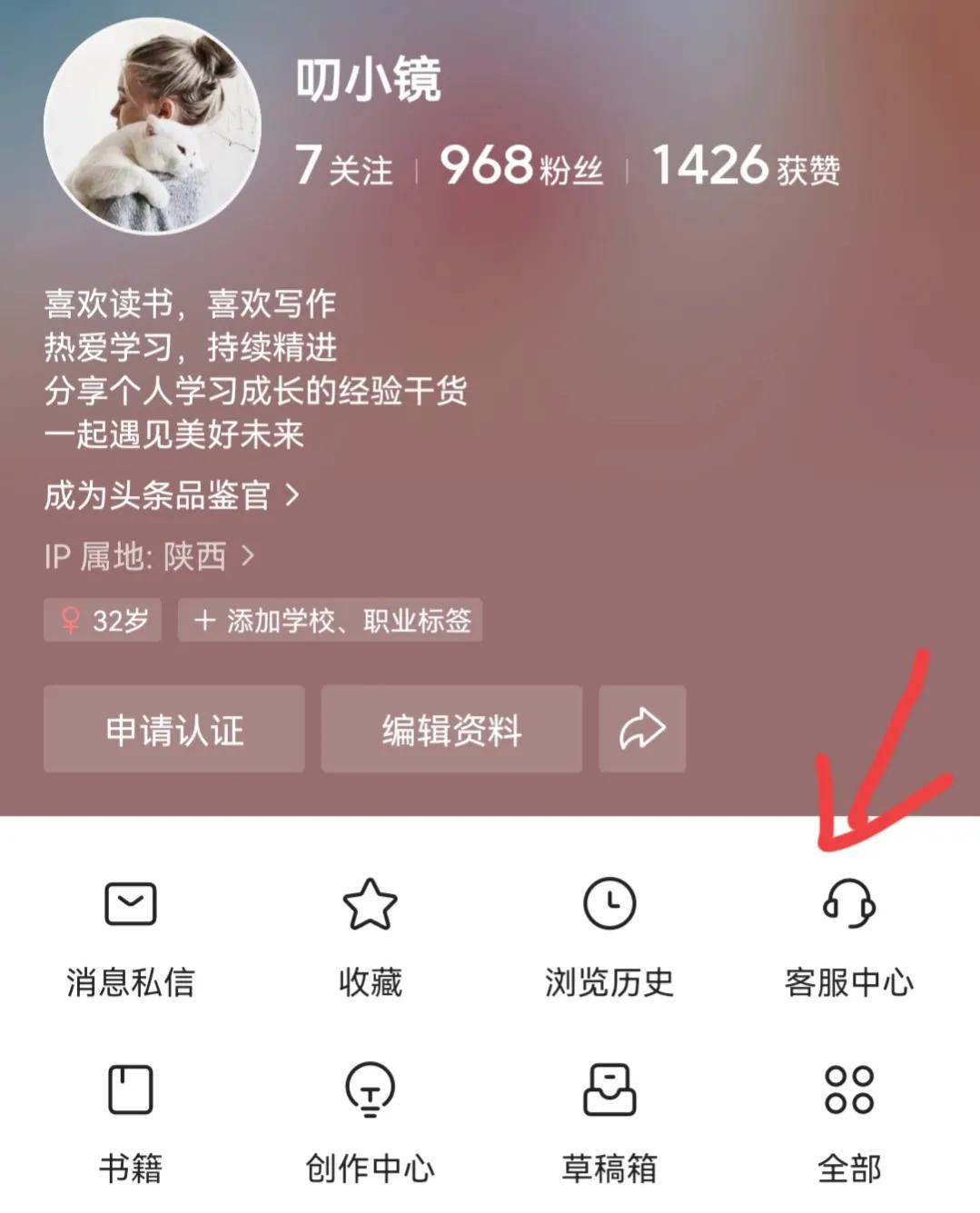Viewport: 980px width, 1213px height.
Task: Select the 32岁 gender age tag
Action: 102,619
